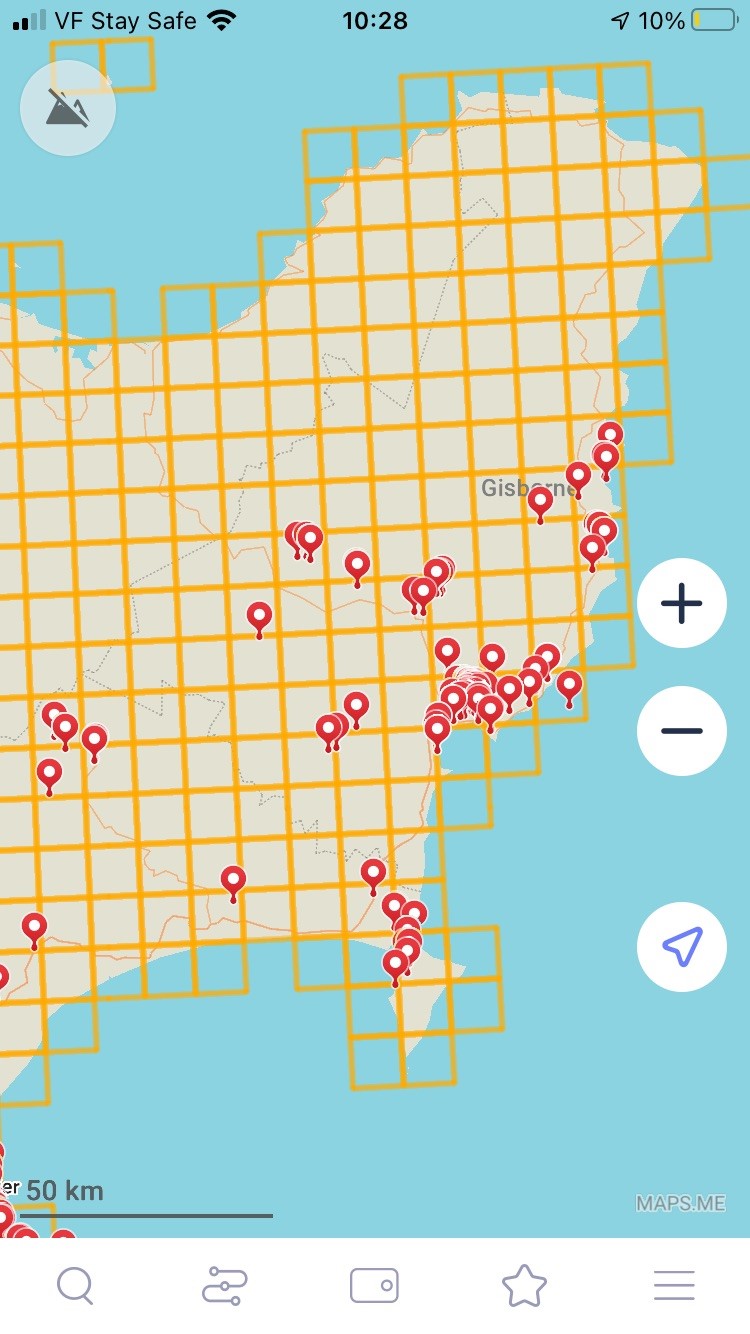Open route planning
Image resolution: width=750 pixels, height=1334 pixels.
point(224,1285)
